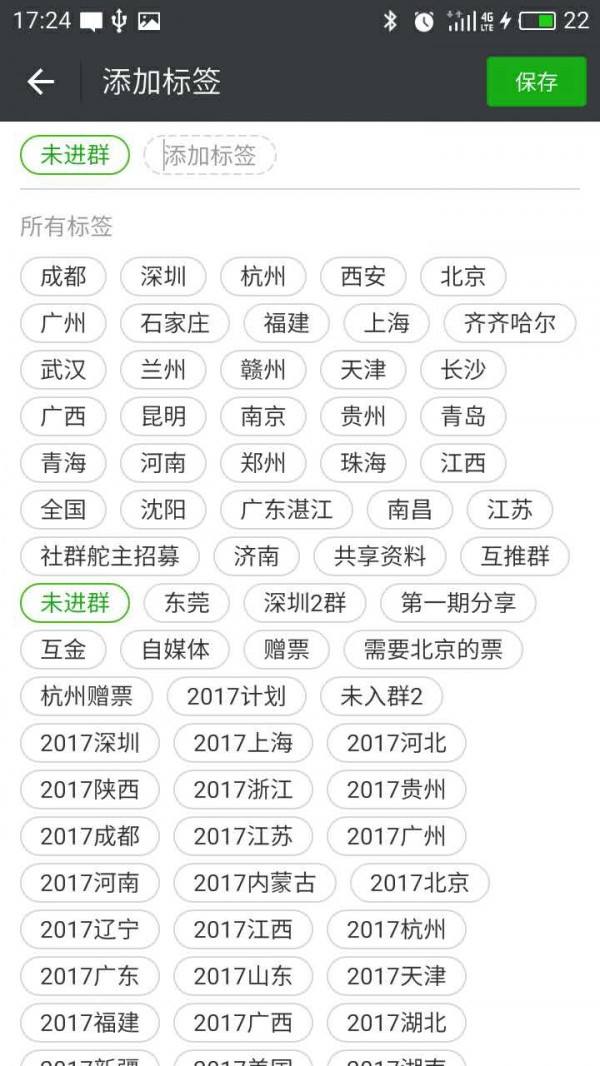Viewport: 600px width, 1066px height.
Task: Tap the 共享资料 tag
Action: point(380,556)
